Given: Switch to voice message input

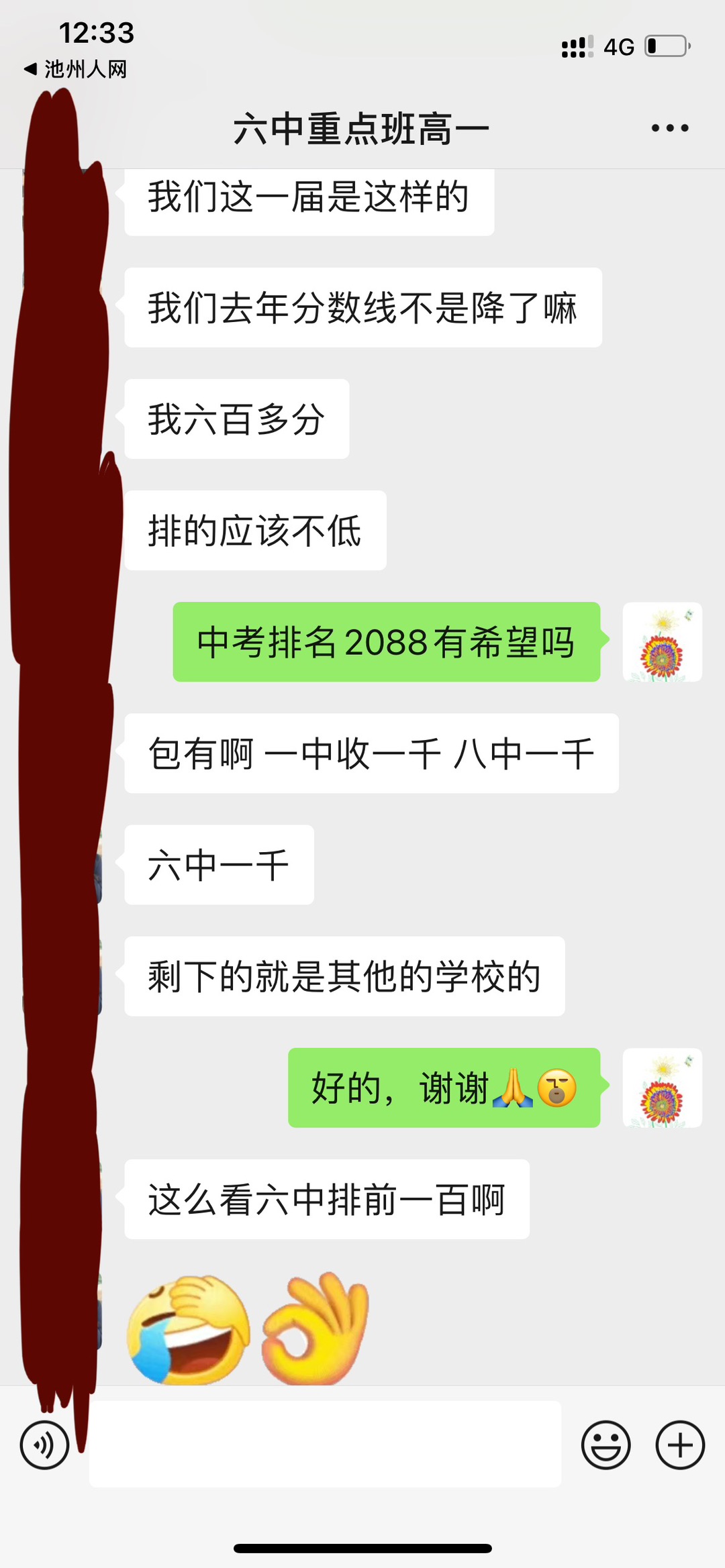Looking at the screenshot, I should [44, 1445].
